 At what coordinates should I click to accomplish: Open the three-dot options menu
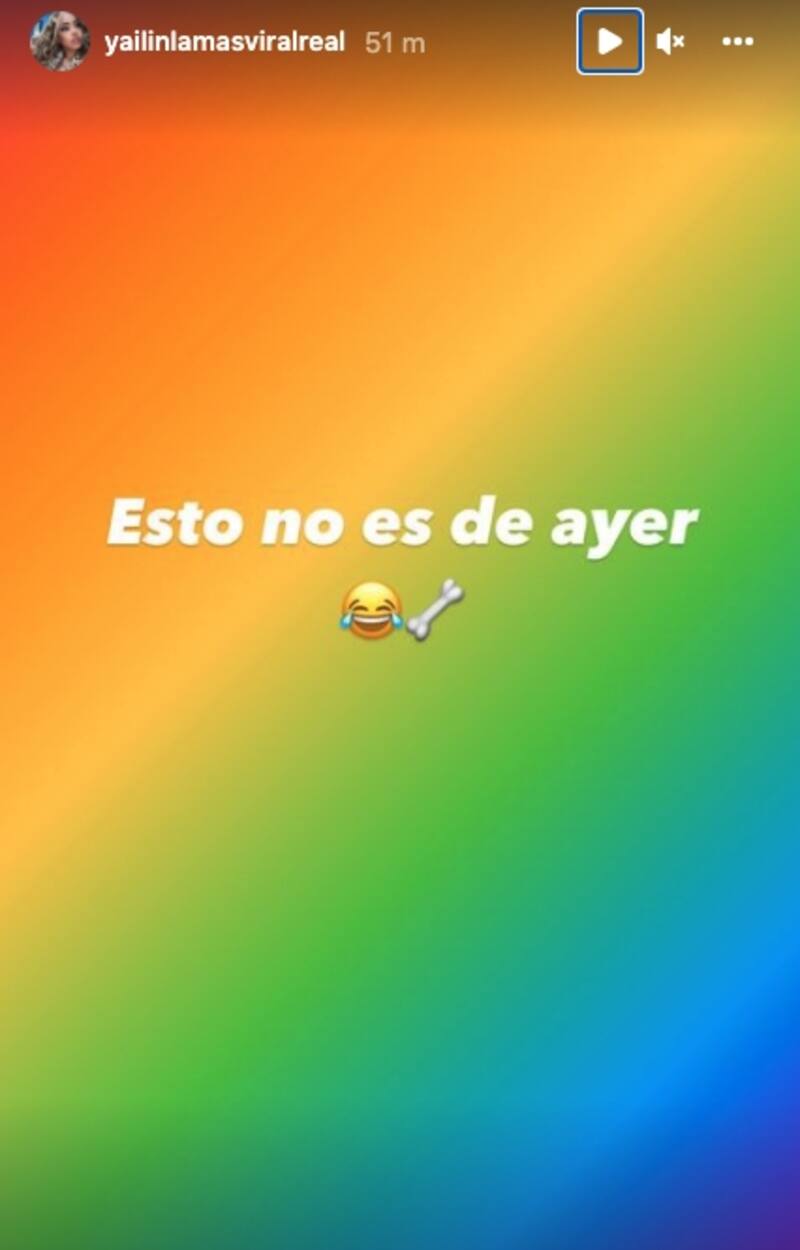click(737, 42)
